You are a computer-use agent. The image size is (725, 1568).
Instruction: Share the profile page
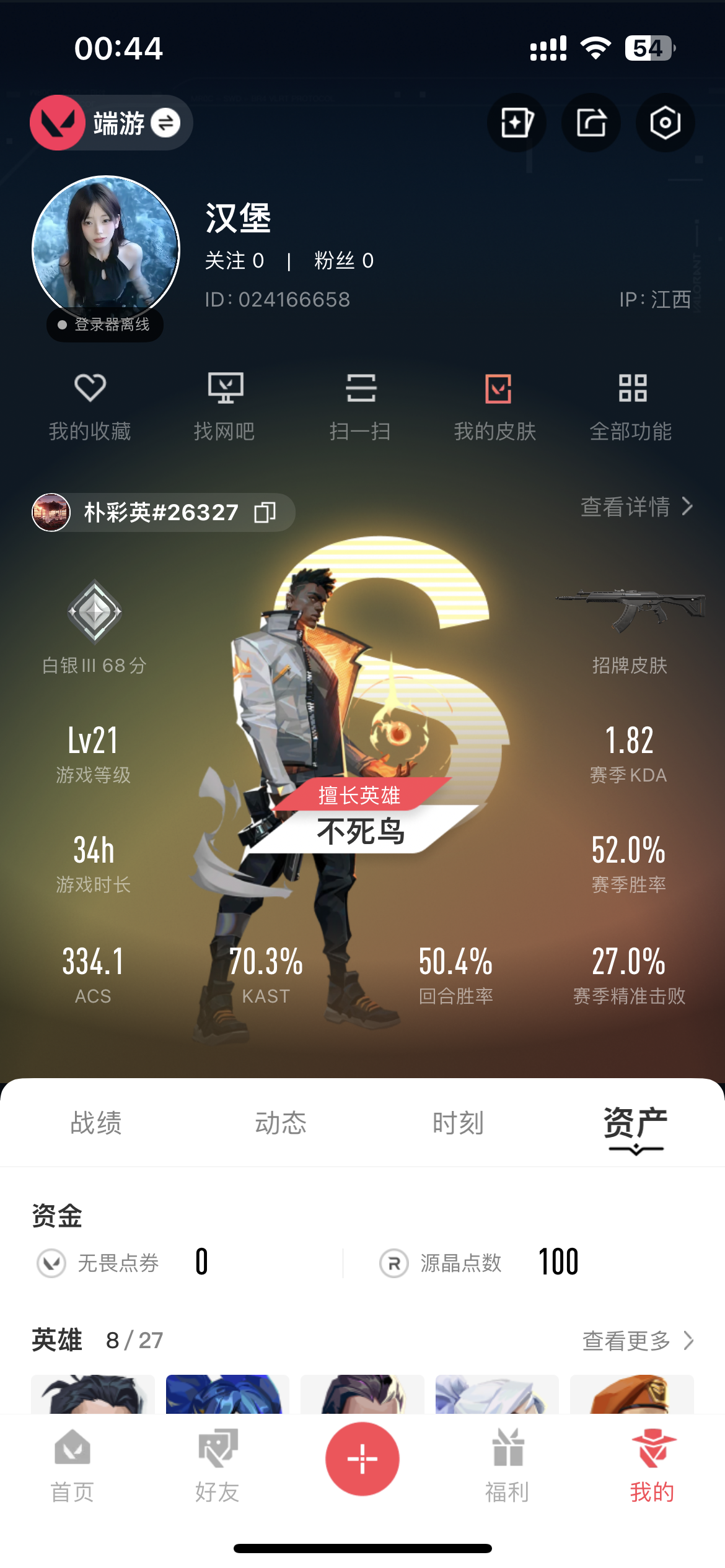(x=591, y=123)
